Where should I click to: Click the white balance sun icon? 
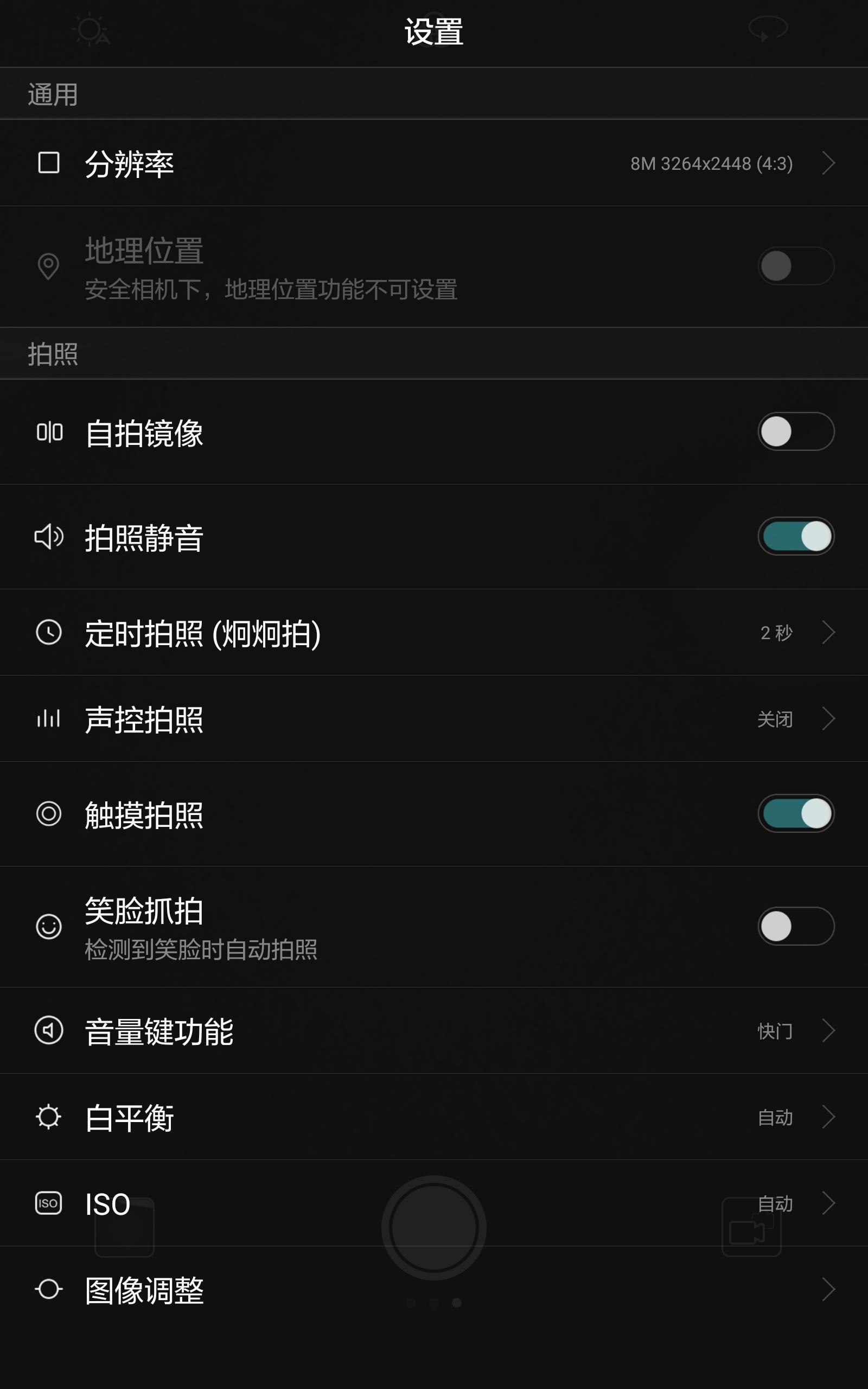48,1118
